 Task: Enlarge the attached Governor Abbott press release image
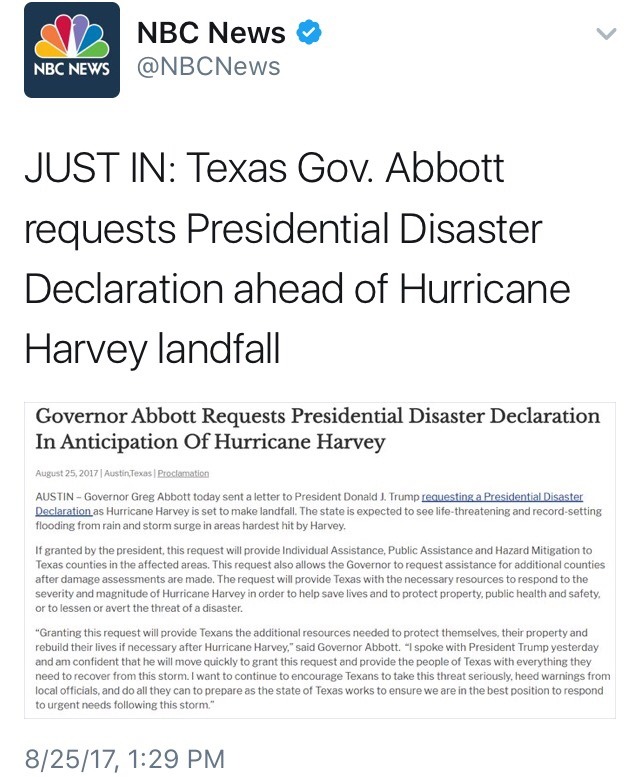tap(320, 560)
